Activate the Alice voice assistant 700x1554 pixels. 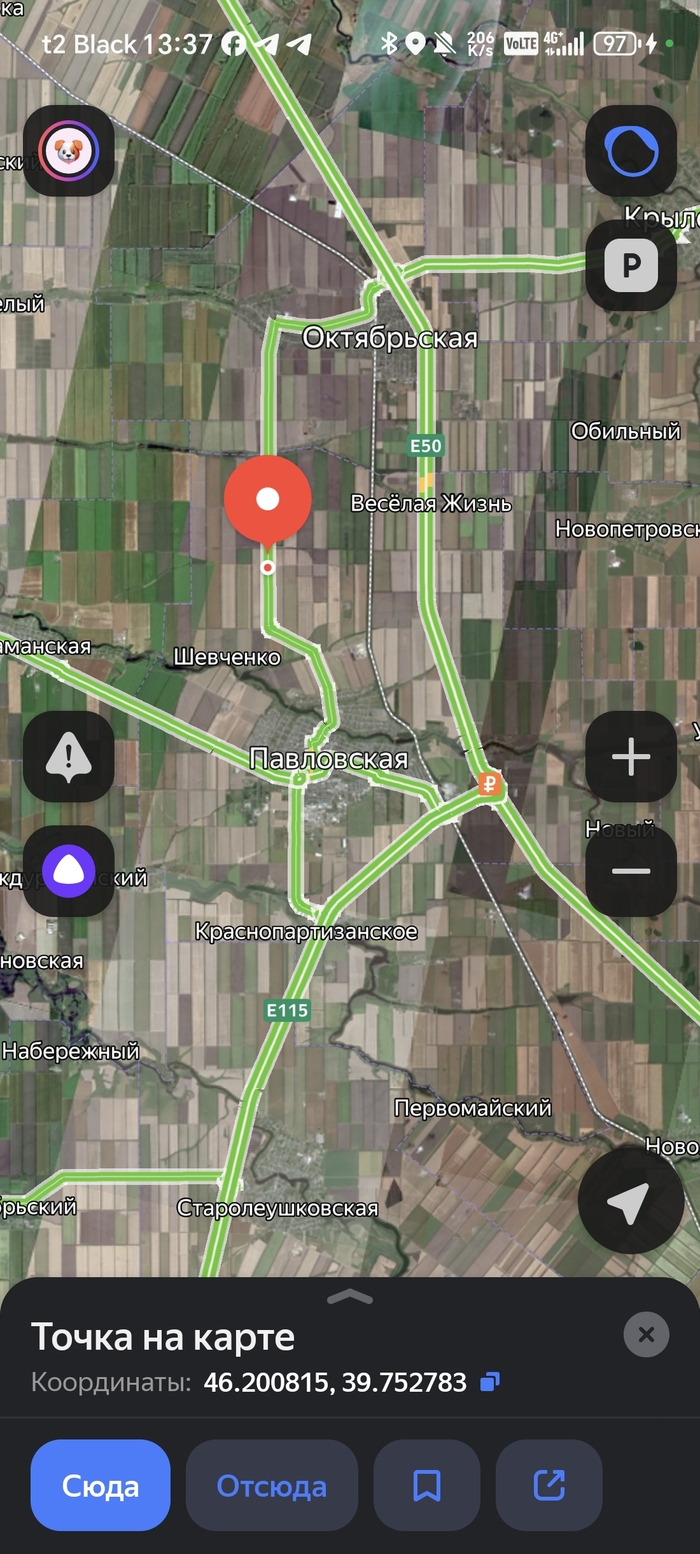pyautogui.click(x=68, y=871)
